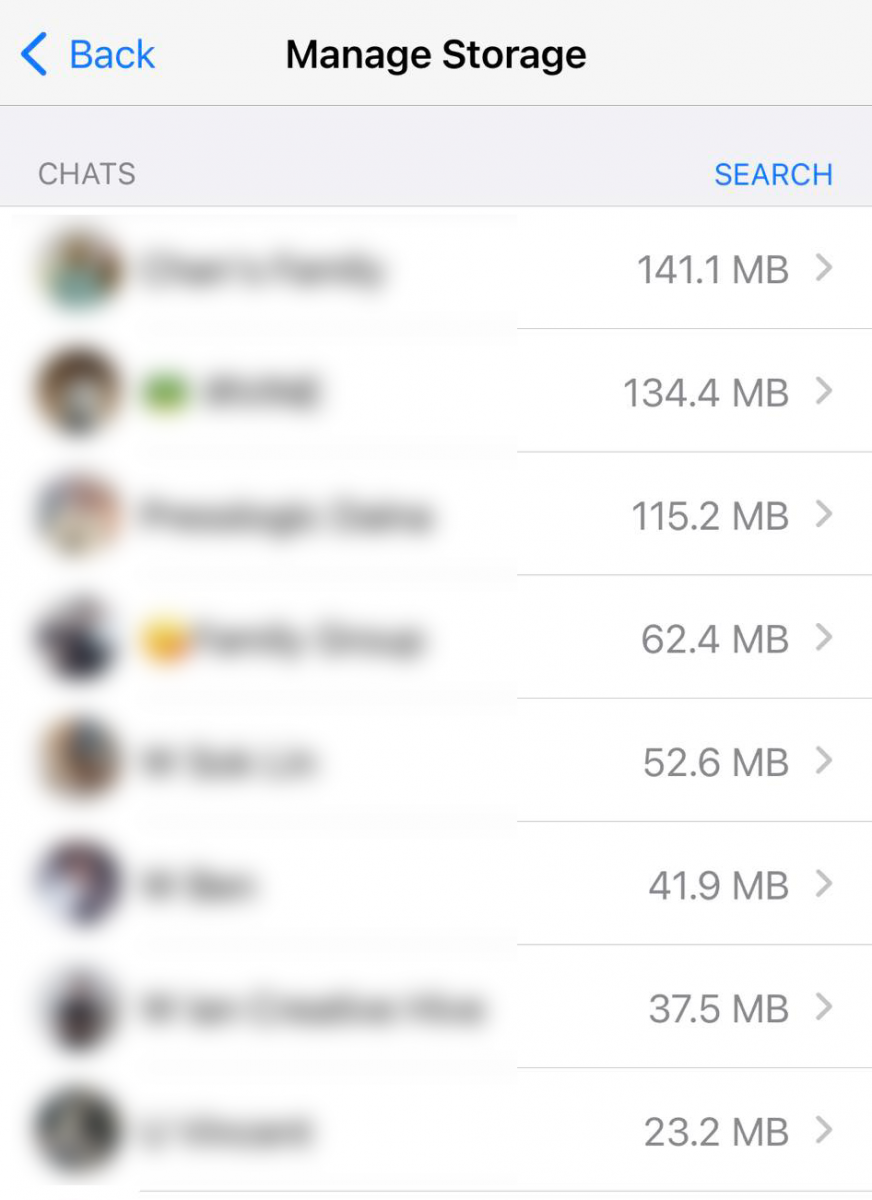The image size is (872, 1200).
Task: Open the chat using 141.1 MB
Action: (x=436, y=269)
